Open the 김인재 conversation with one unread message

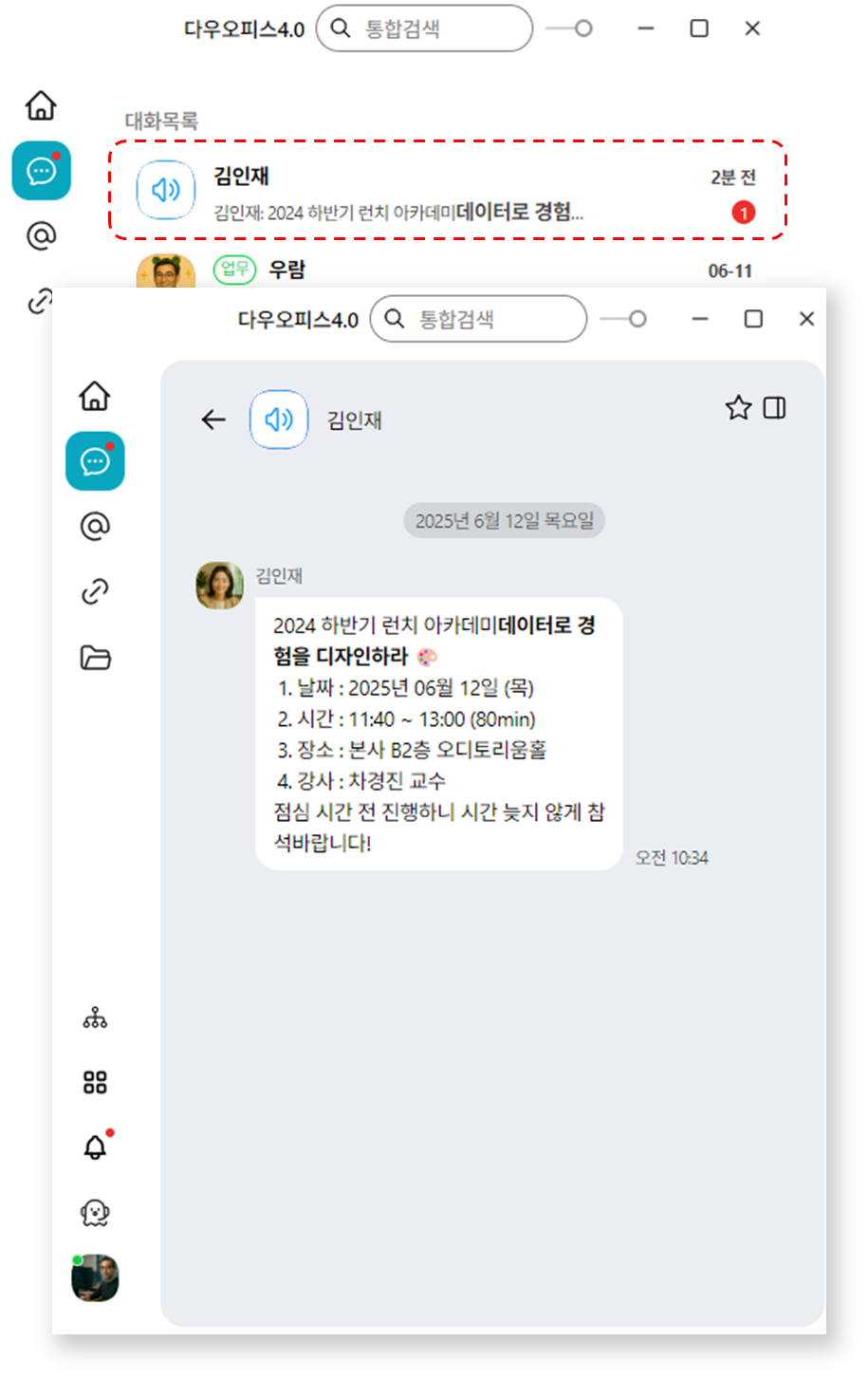(x=446, y=191)
